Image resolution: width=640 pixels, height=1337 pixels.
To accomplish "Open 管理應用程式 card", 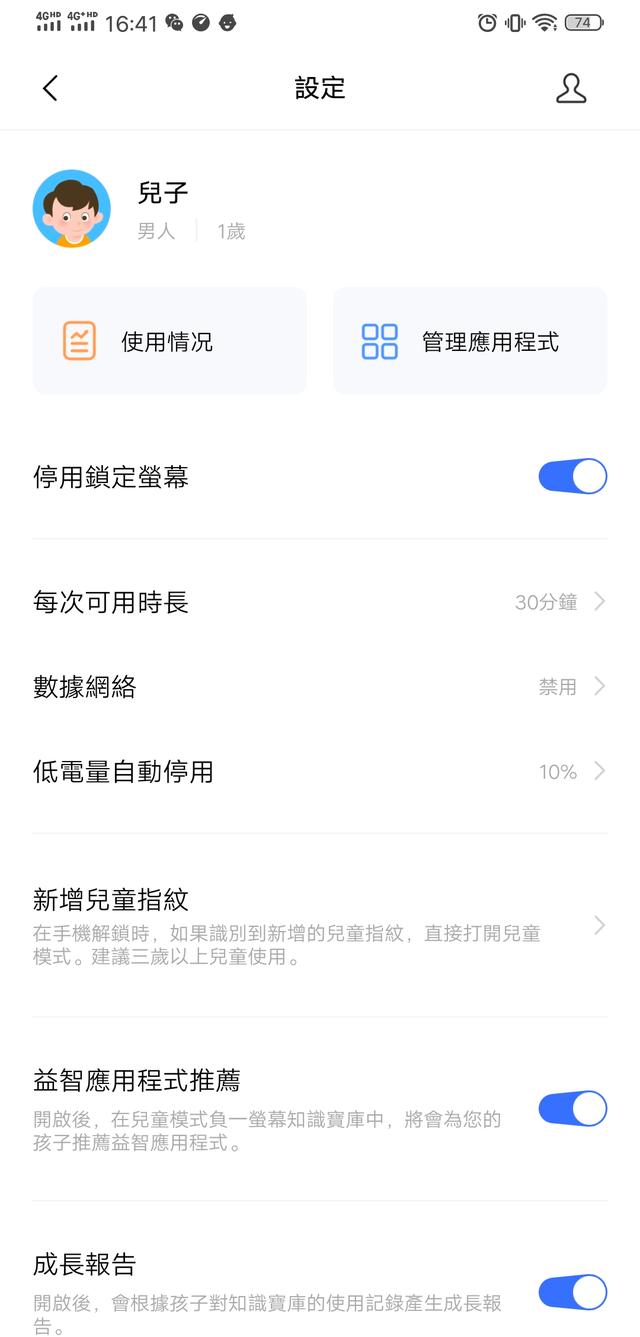I will click(x=470, y=341).
